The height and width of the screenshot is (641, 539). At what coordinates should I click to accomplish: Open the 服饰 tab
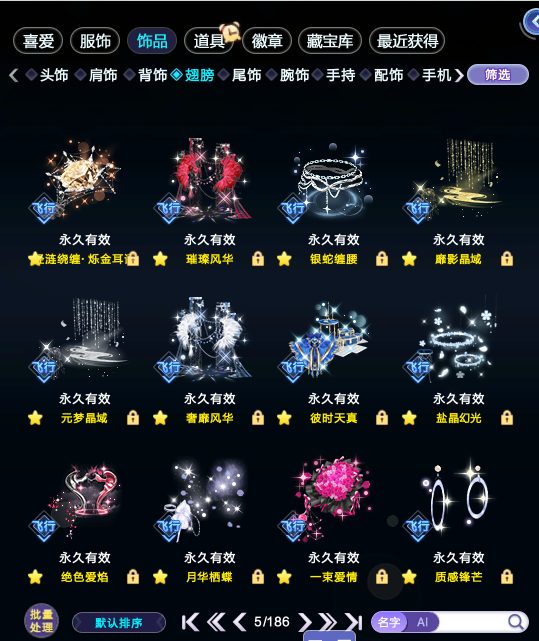tap(95, 41)
